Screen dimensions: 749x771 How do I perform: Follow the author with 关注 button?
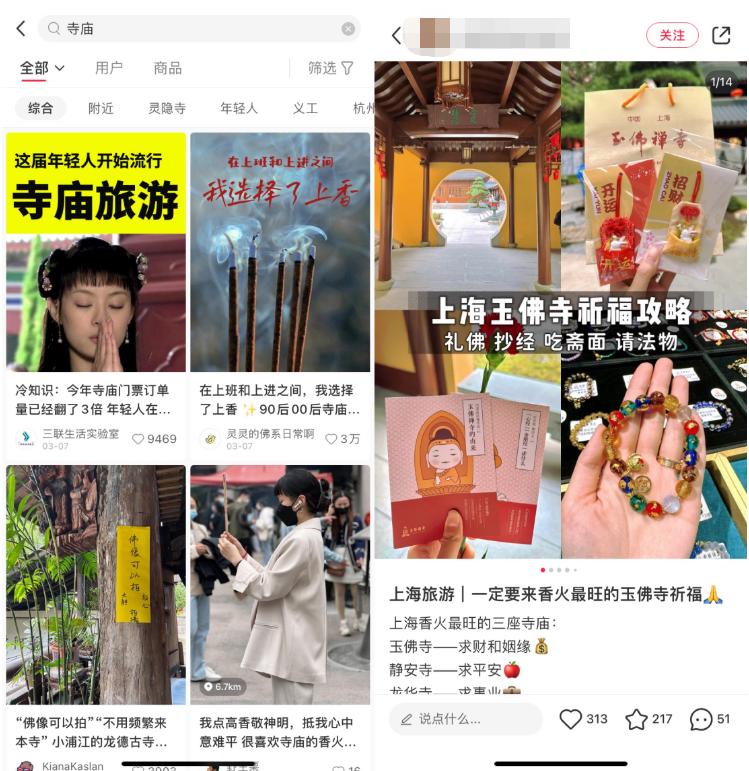pyautogui.click(x=672, y=35)
